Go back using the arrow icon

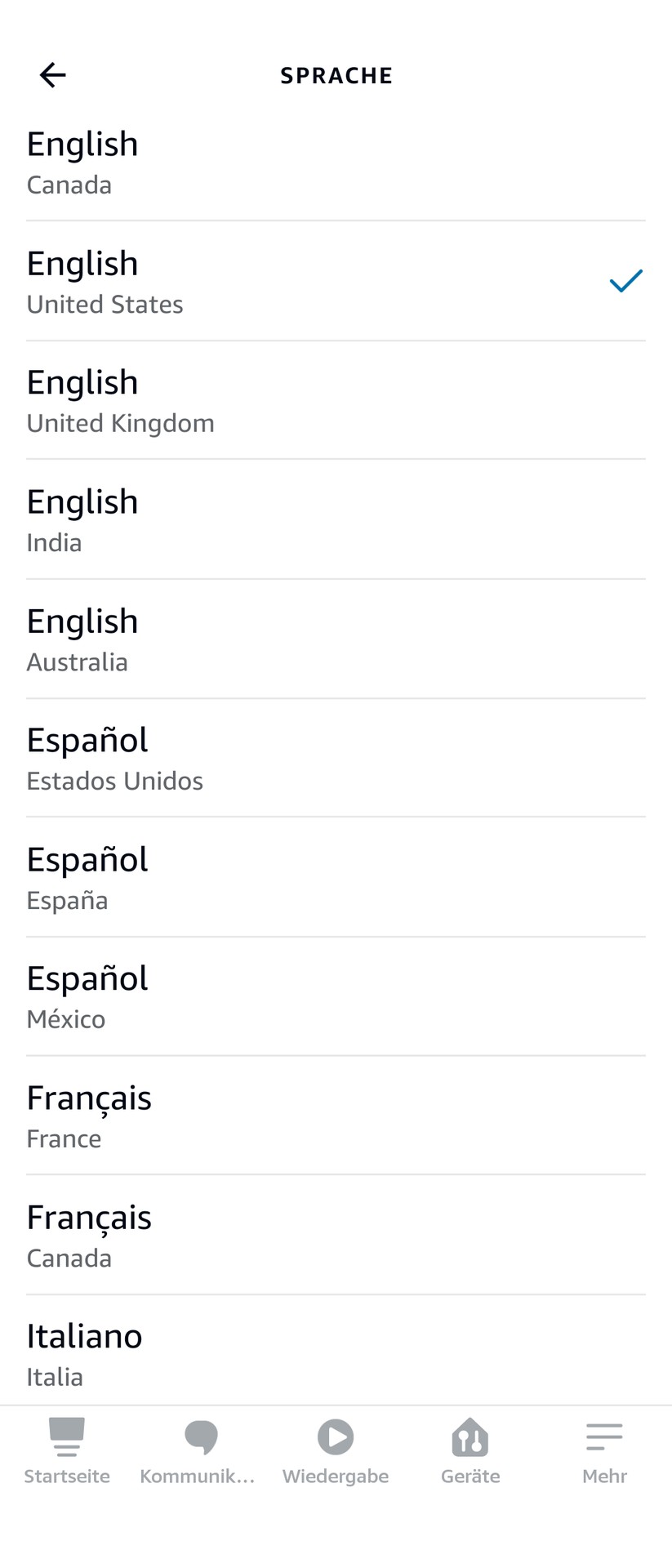53,75
